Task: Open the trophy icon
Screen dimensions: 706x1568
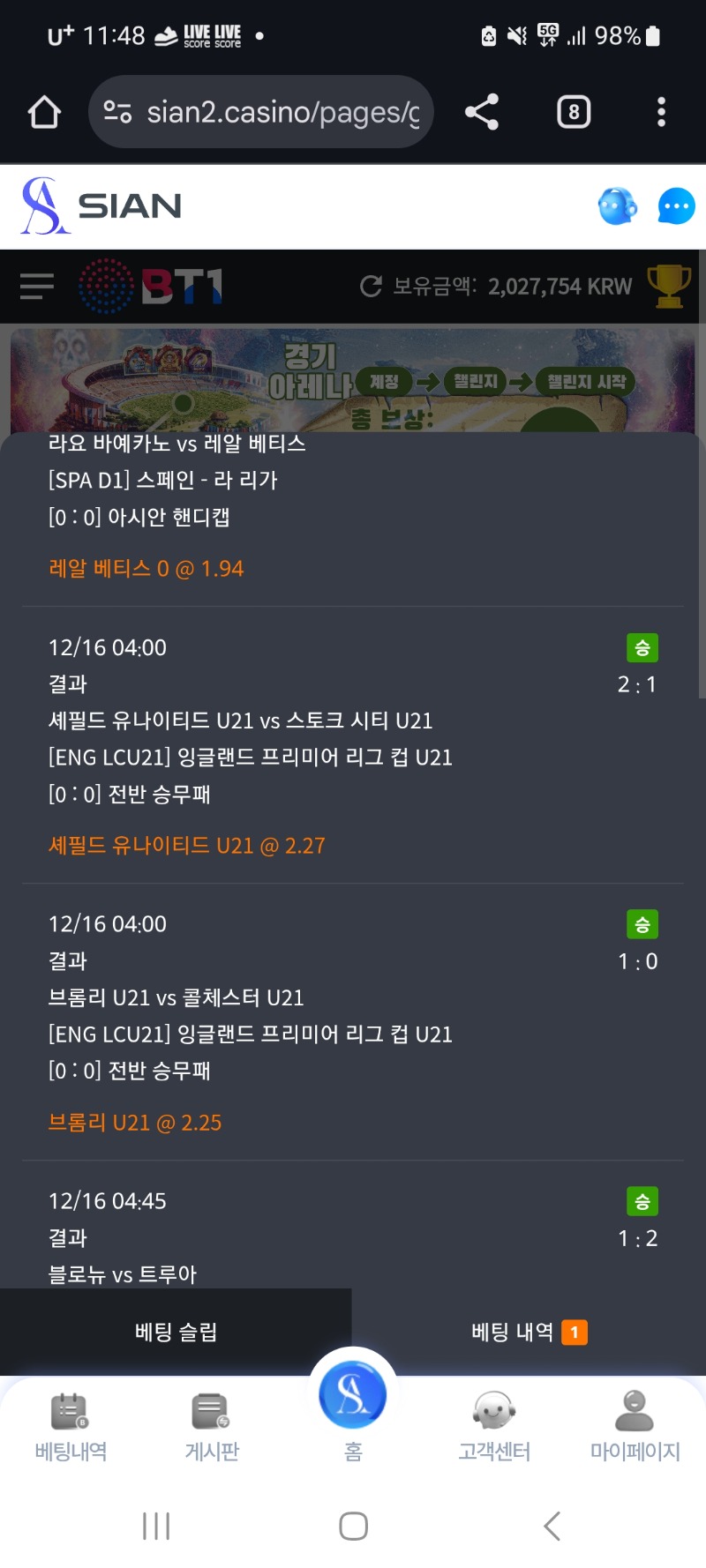Action: click(669, 286)
